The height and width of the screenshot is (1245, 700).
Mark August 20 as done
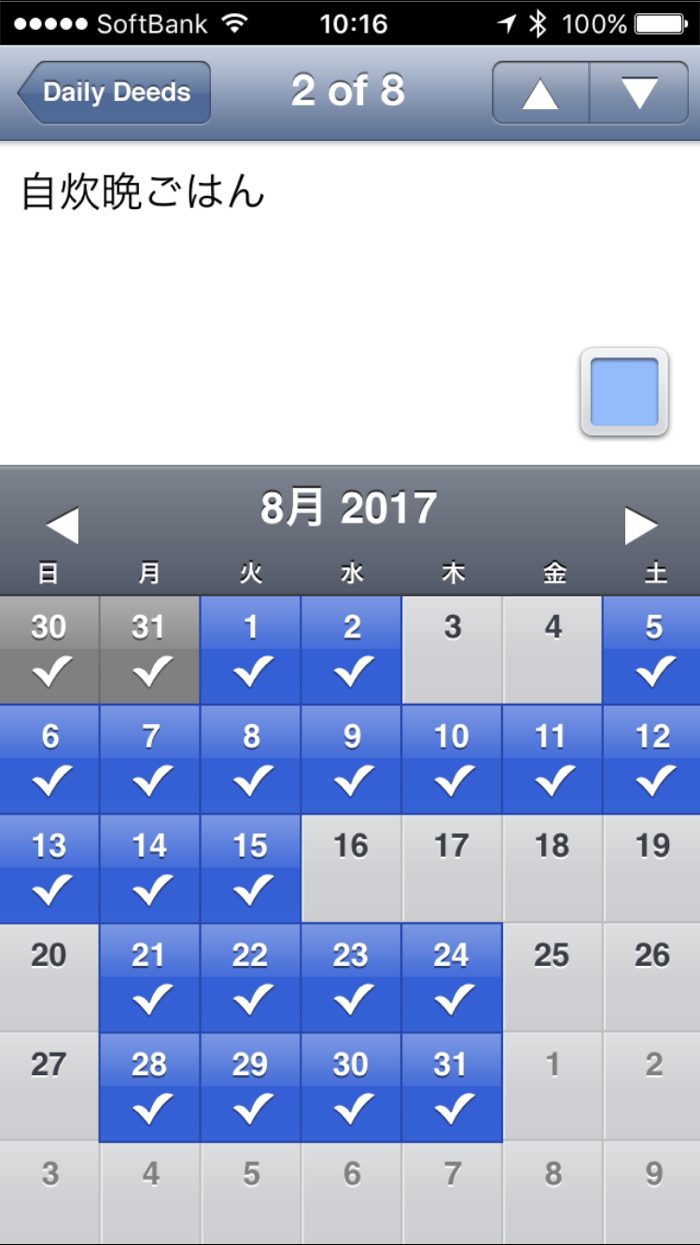click(x=49, y=977)
